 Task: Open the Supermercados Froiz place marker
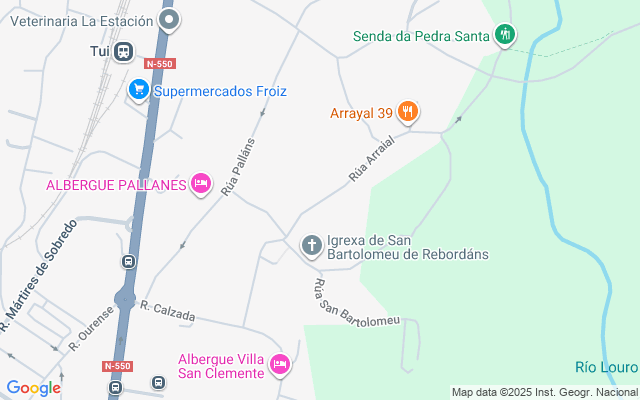(139, 91)
